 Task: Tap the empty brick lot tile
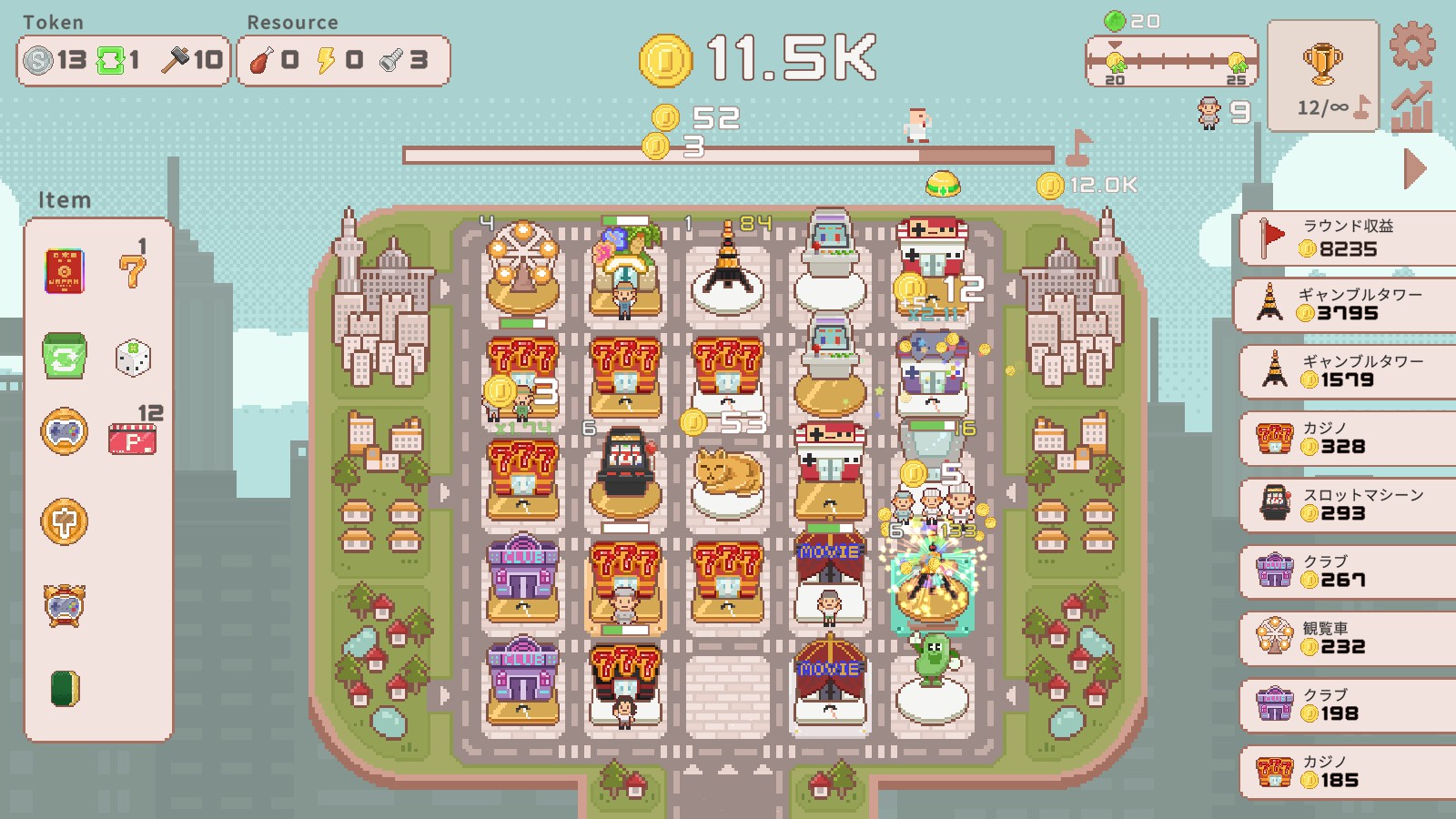[x=727, y=689]
